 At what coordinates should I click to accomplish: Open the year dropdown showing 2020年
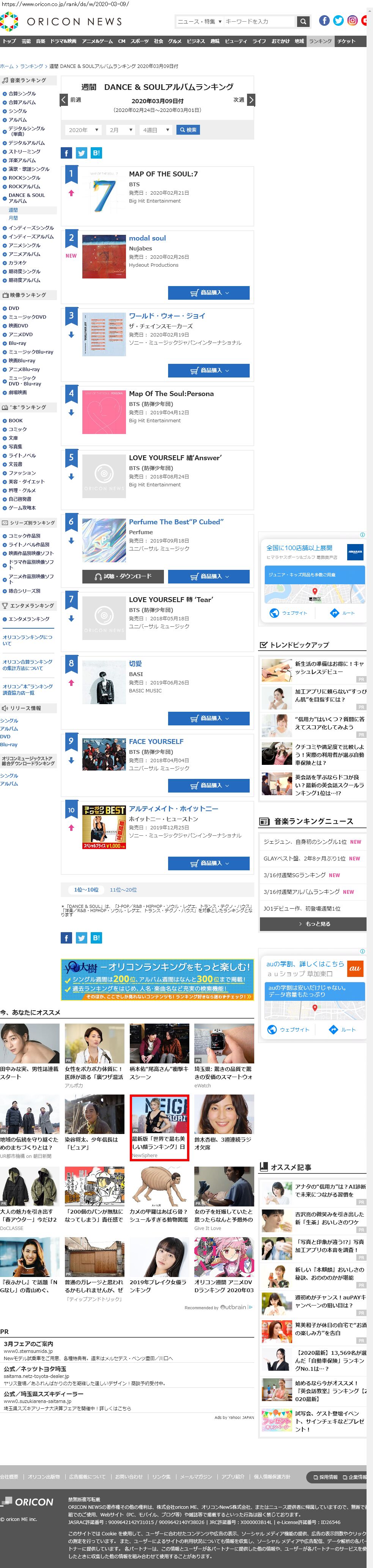click(x=83, y=130)
